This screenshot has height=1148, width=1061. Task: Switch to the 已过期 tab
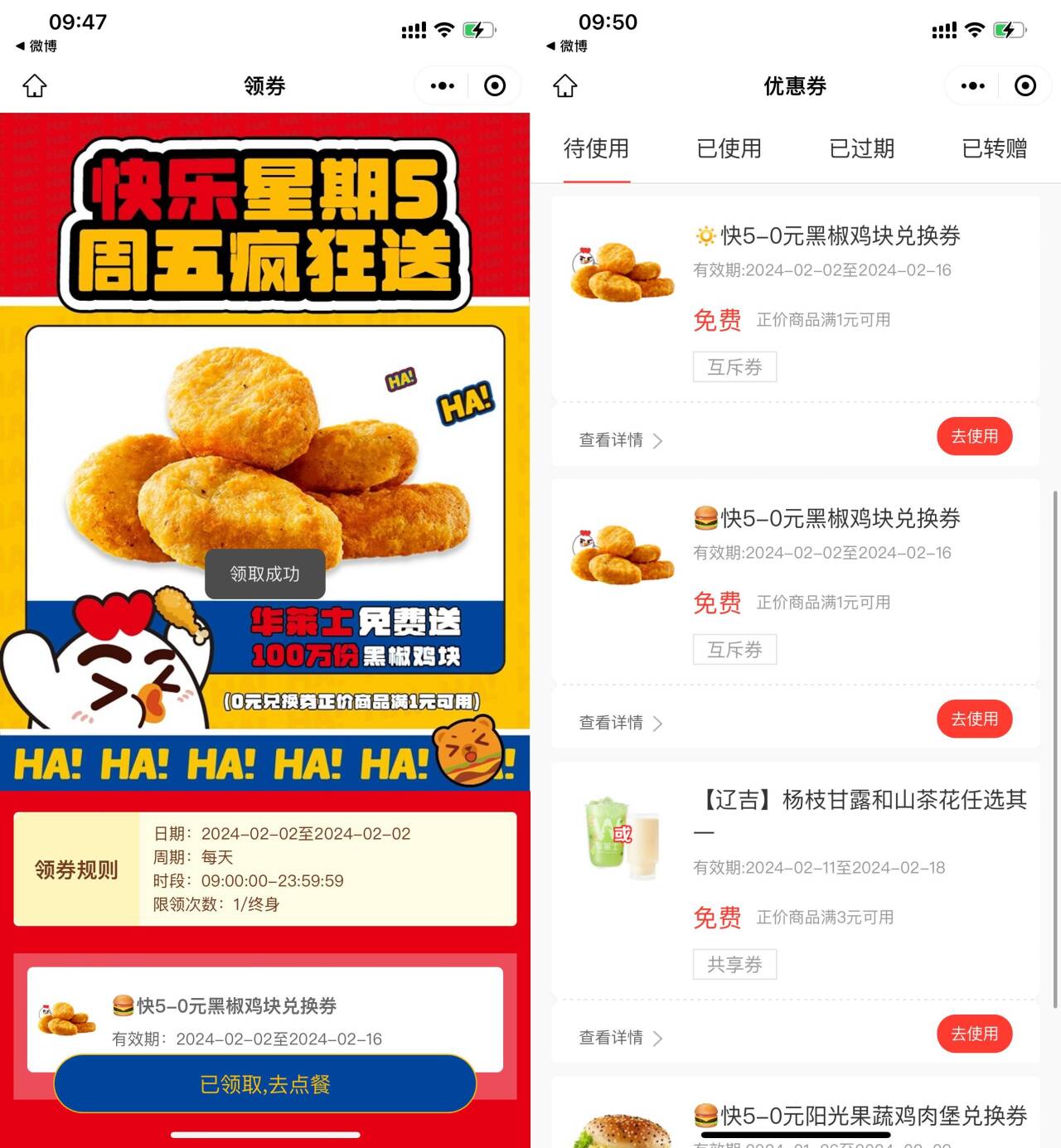pos(861,149)
